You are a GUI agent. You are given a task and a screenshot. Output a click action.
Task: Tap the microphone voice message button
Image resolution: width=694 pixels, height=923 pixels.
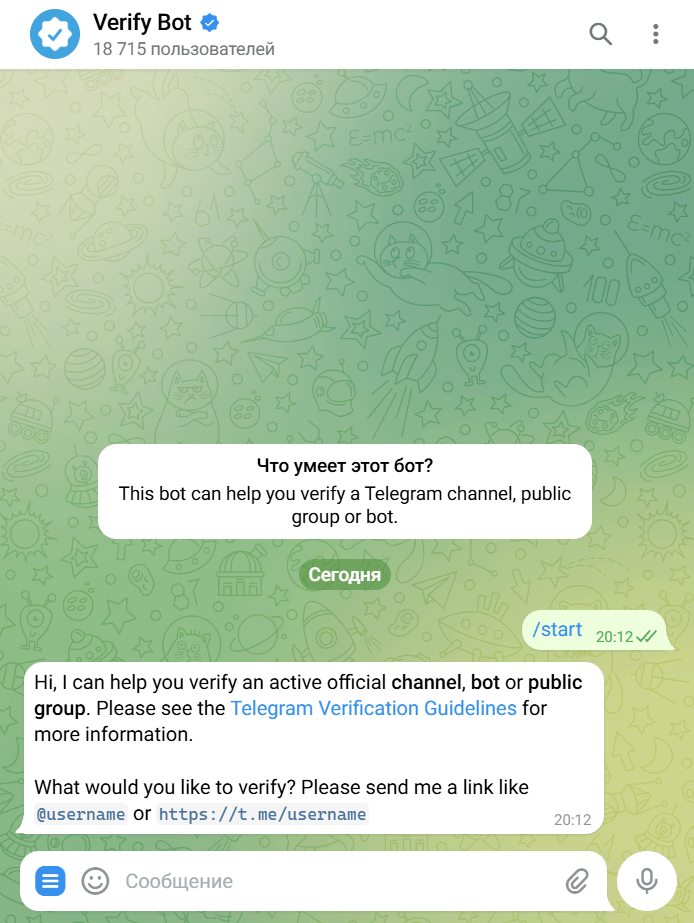click(x=647, y=881)
